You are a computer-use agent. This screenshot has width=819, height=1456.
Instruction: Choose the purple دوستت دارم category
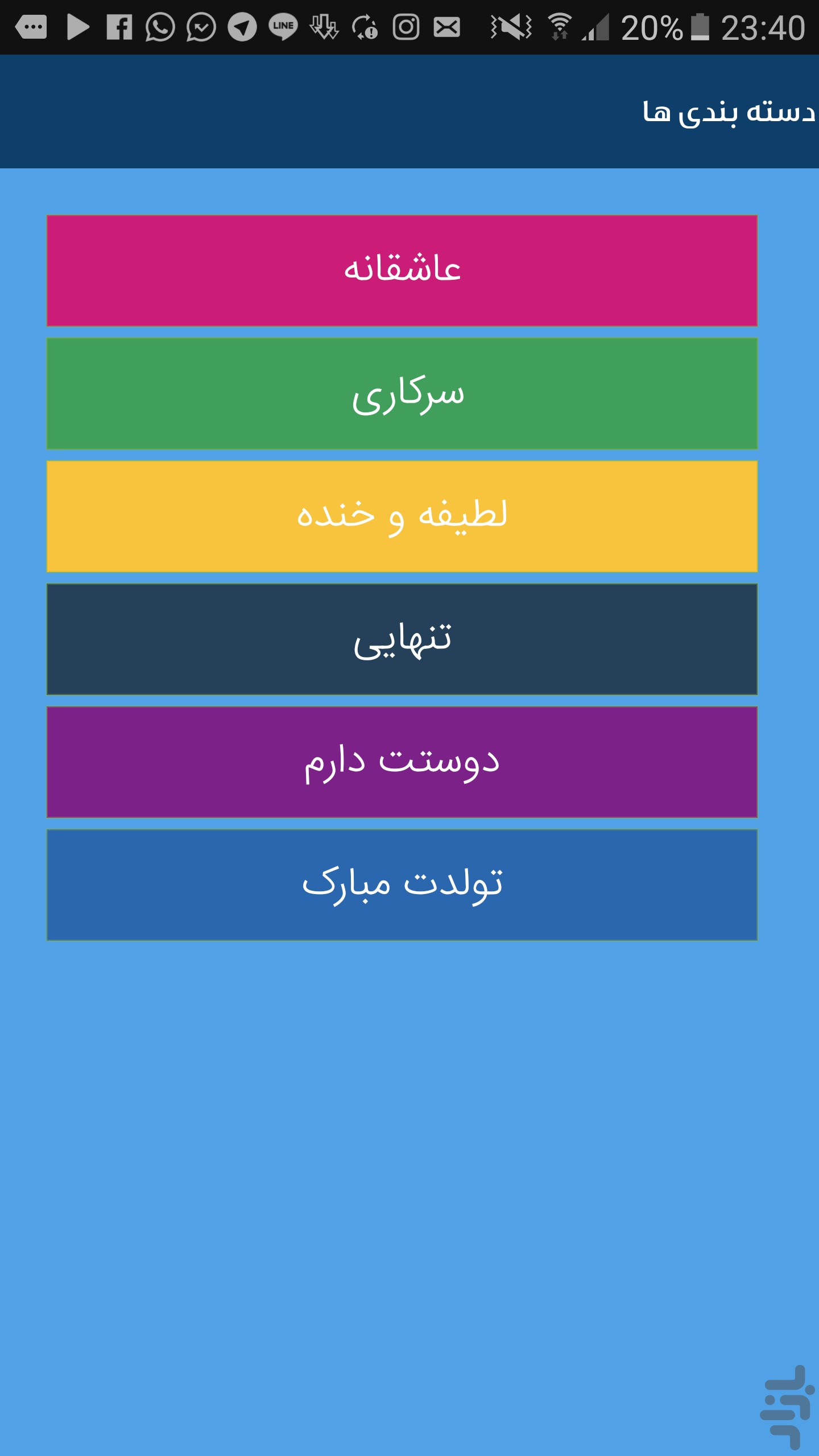pyautogui.click(x=402, y=762)
